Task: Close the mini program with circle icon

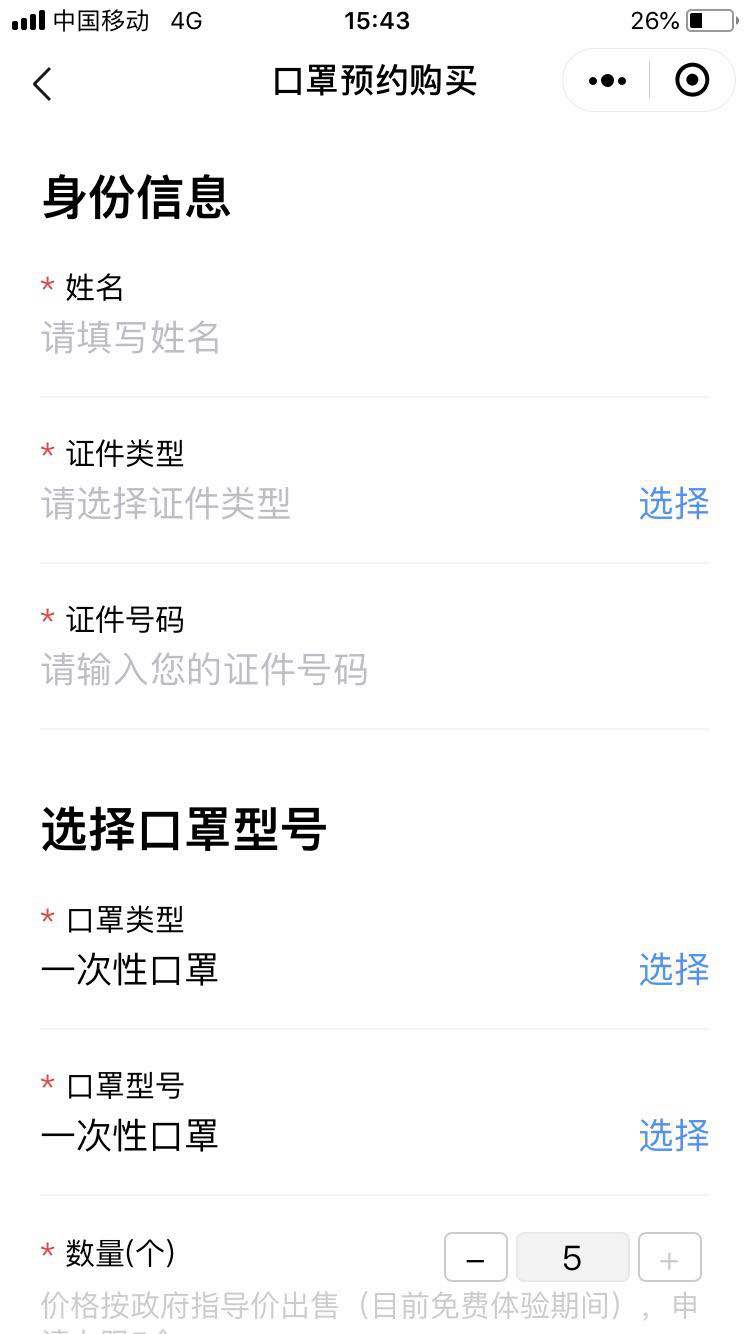Action: [x=692, y=81]
